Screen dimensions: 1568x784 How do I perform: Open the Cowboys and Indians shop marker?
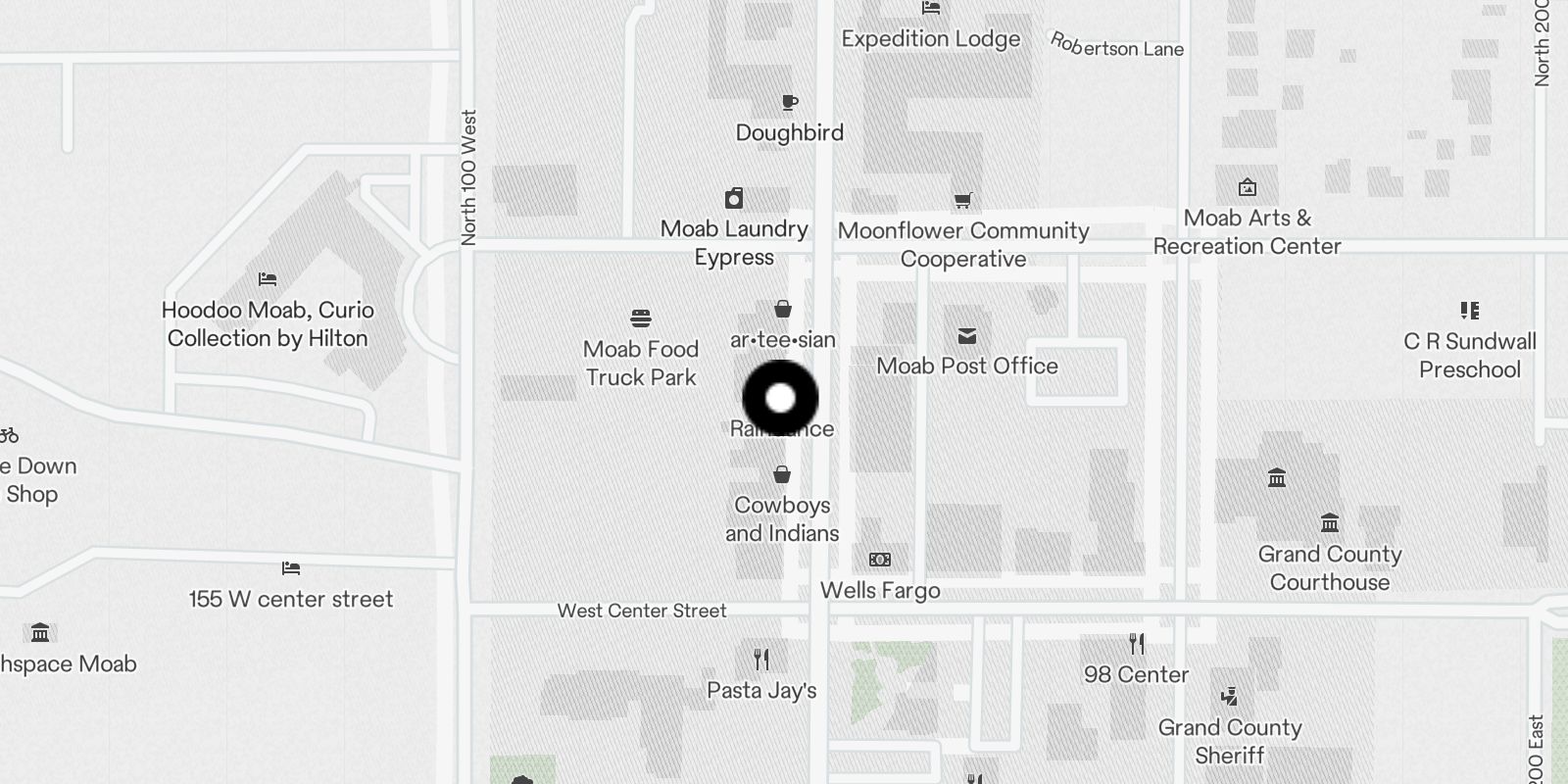coord(782,475)
